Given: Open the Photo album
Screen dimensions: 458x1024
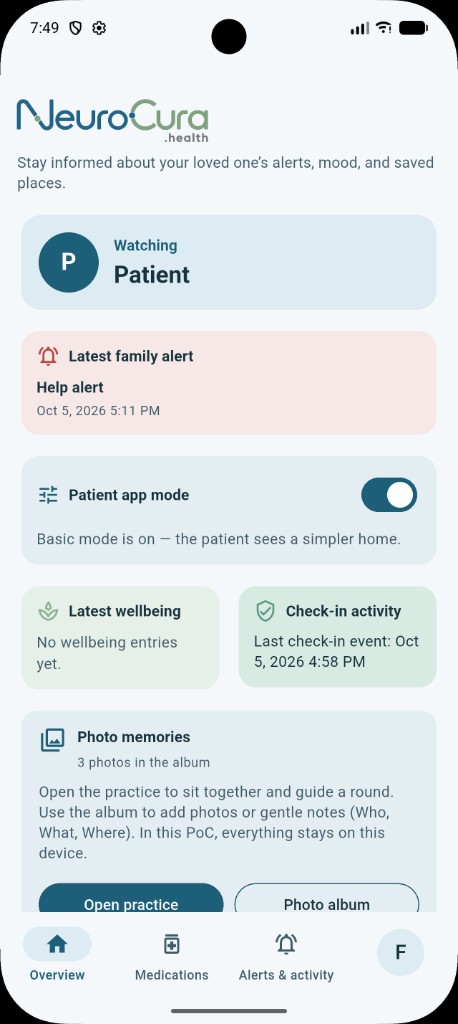Looking at the screenshot, I should (327, 898).
